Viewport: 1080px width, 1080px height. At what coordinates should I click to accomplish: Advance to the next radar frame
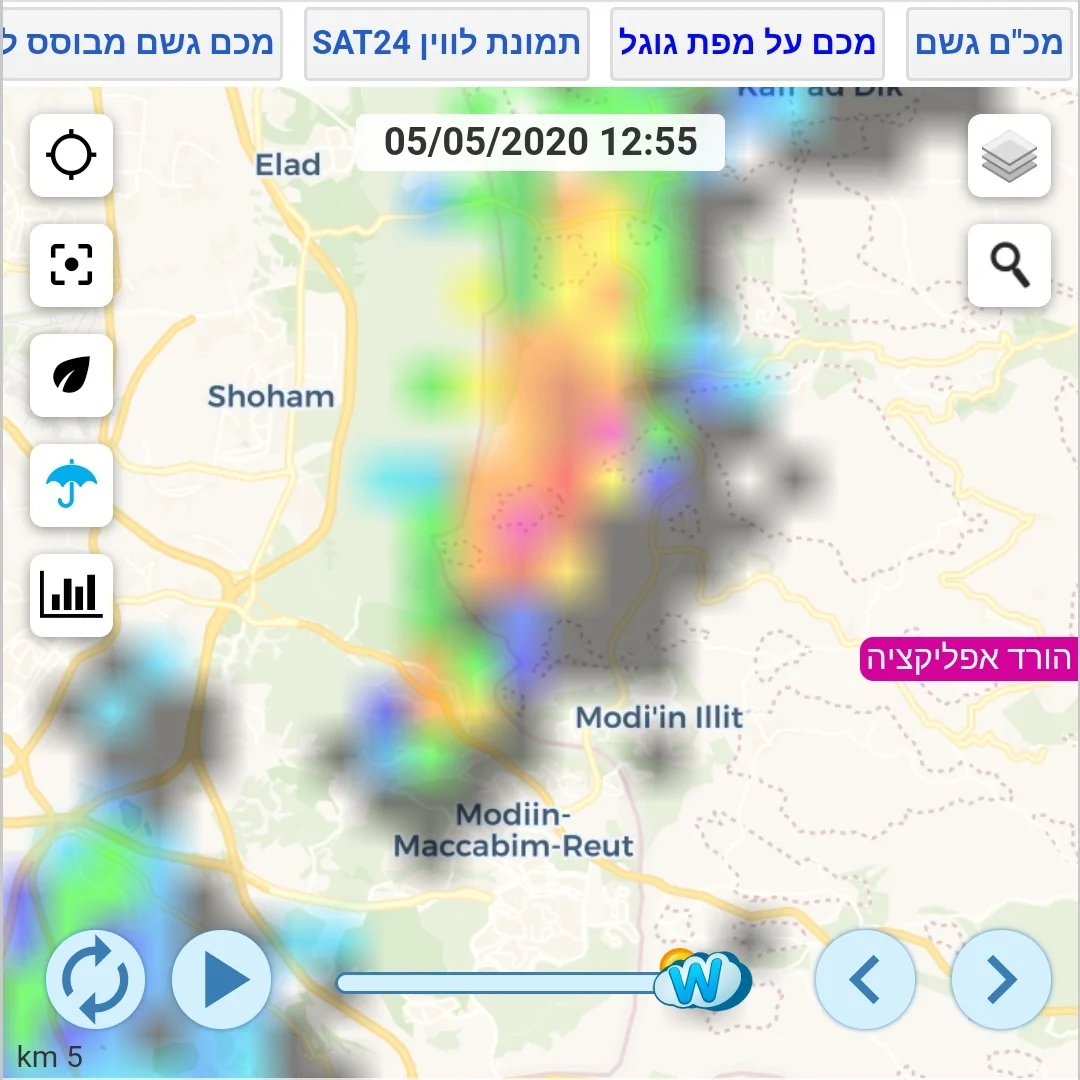[1001, 980]
